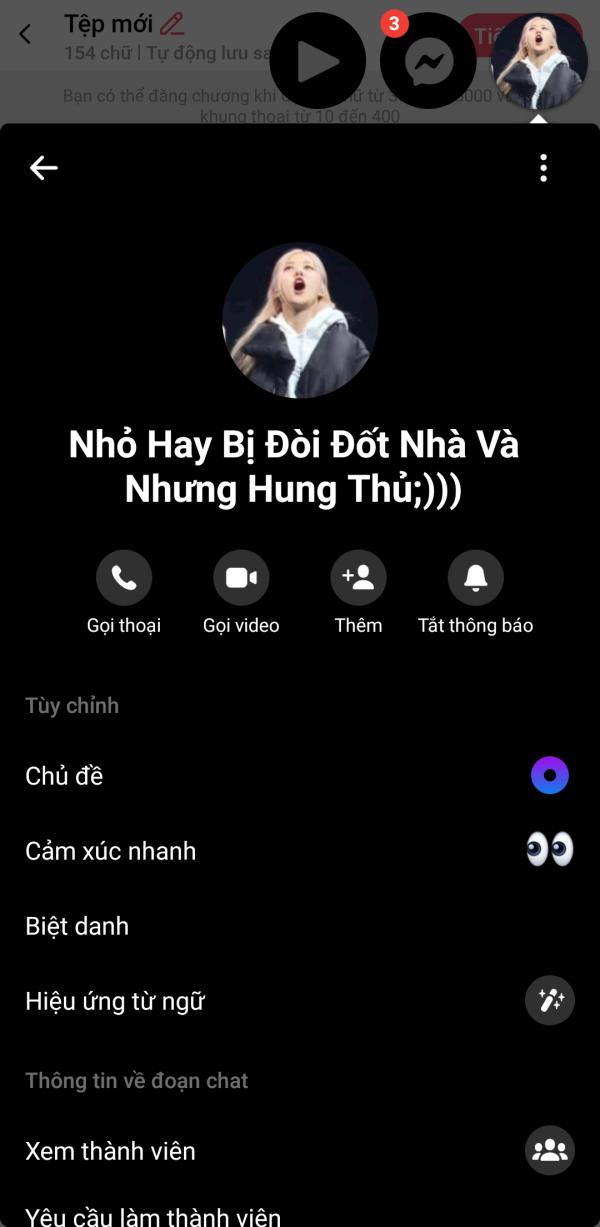This screenshot has height=1227, width=600.
Task: Tap the group avatar chat head bubble
Action: pos(539,61)
